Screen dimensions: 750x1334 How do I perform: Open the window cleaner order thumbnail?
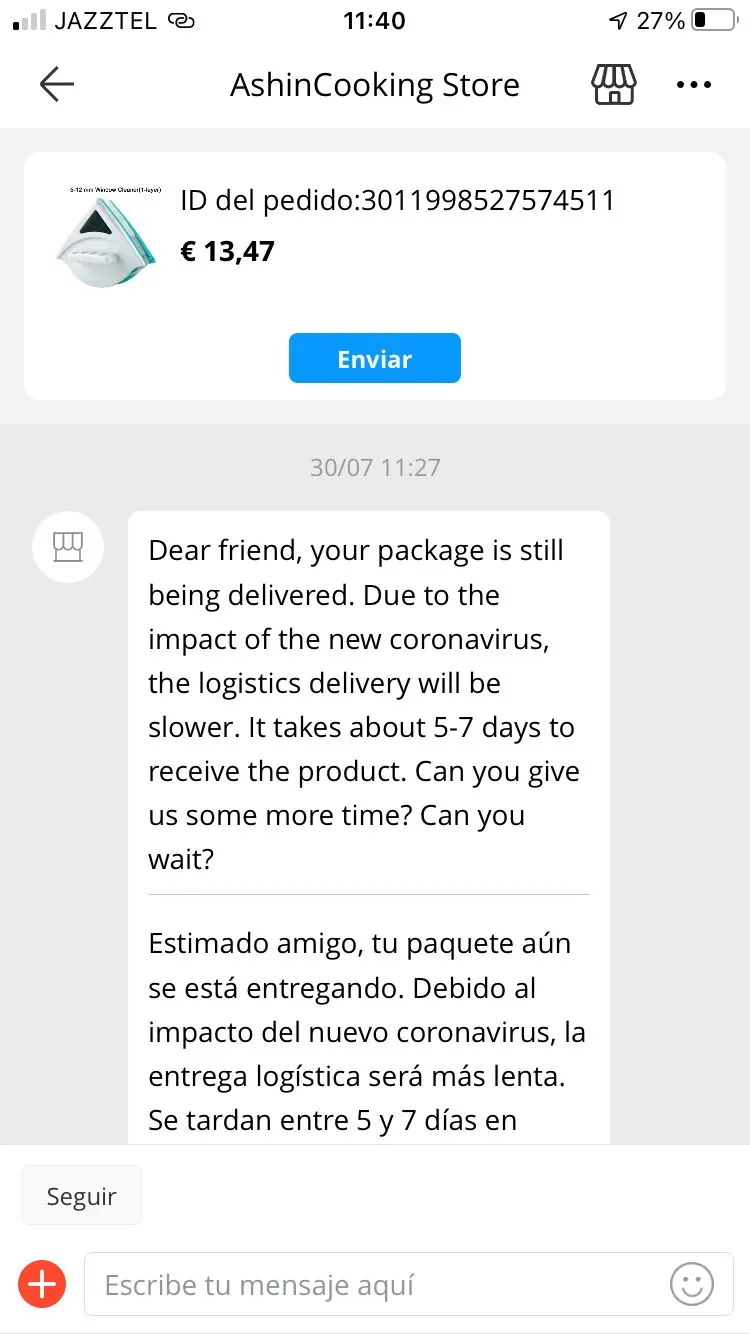[105, 236]
